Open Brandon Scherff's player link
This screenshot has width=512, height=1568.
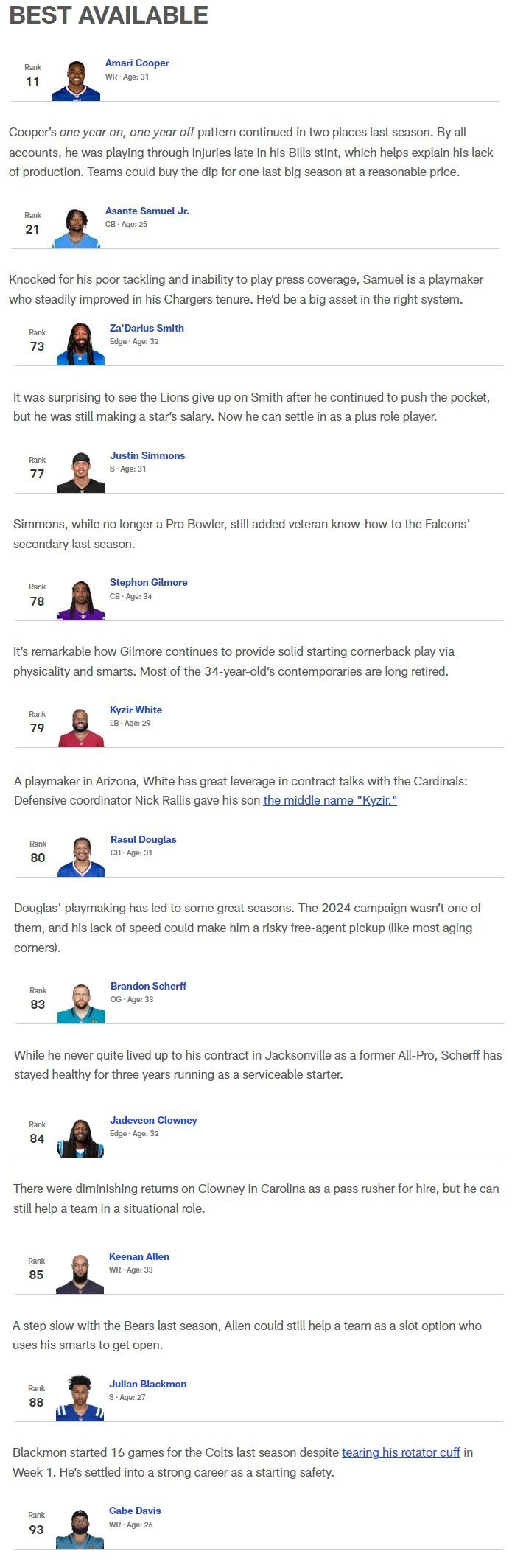tap(148, 986)
